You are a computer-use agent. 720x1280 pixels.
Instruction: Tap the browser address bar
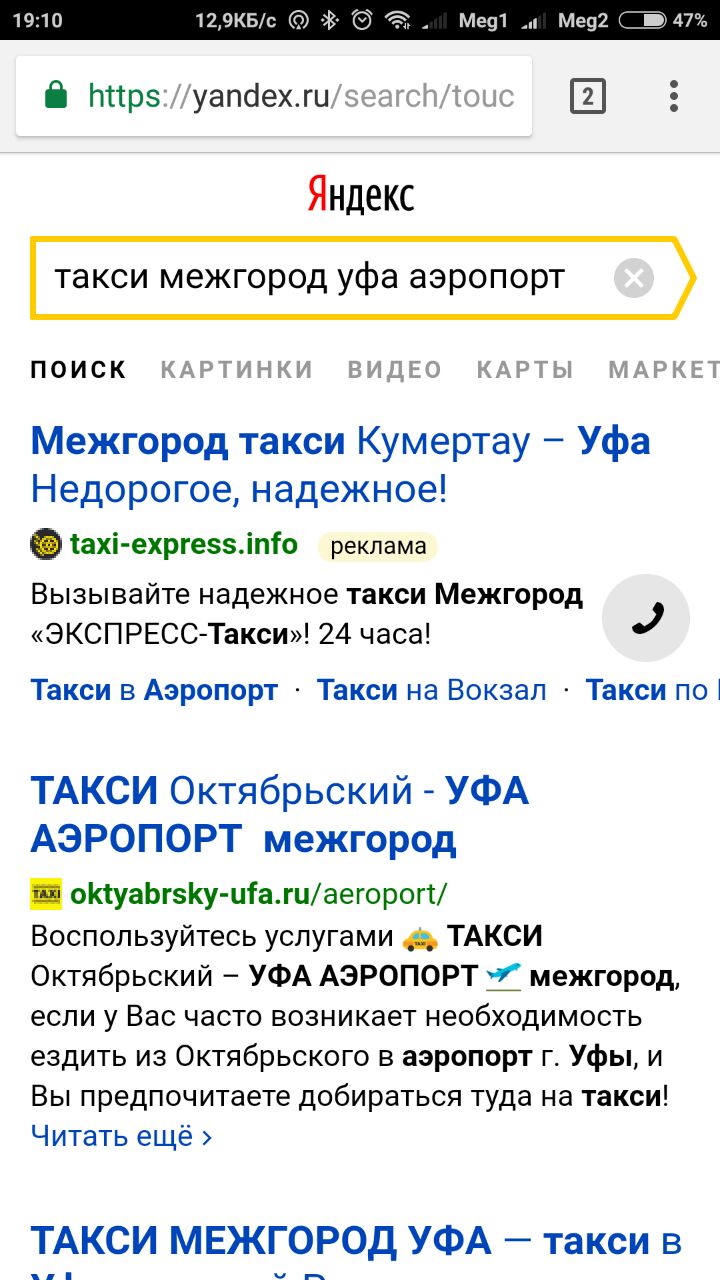[274, 96]
